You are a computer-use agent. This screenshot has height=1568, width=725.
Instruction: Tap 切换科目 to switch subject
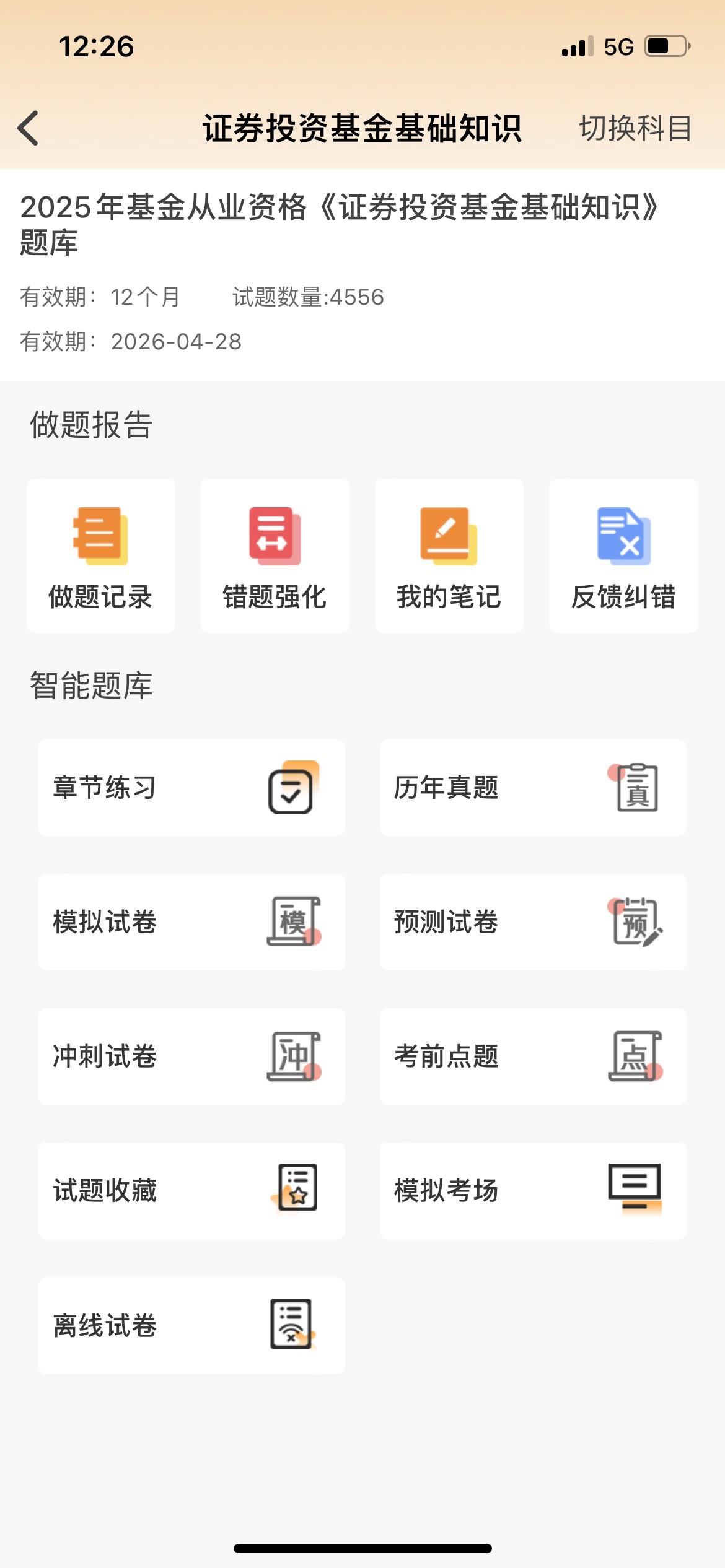click(x=635, y=128)
